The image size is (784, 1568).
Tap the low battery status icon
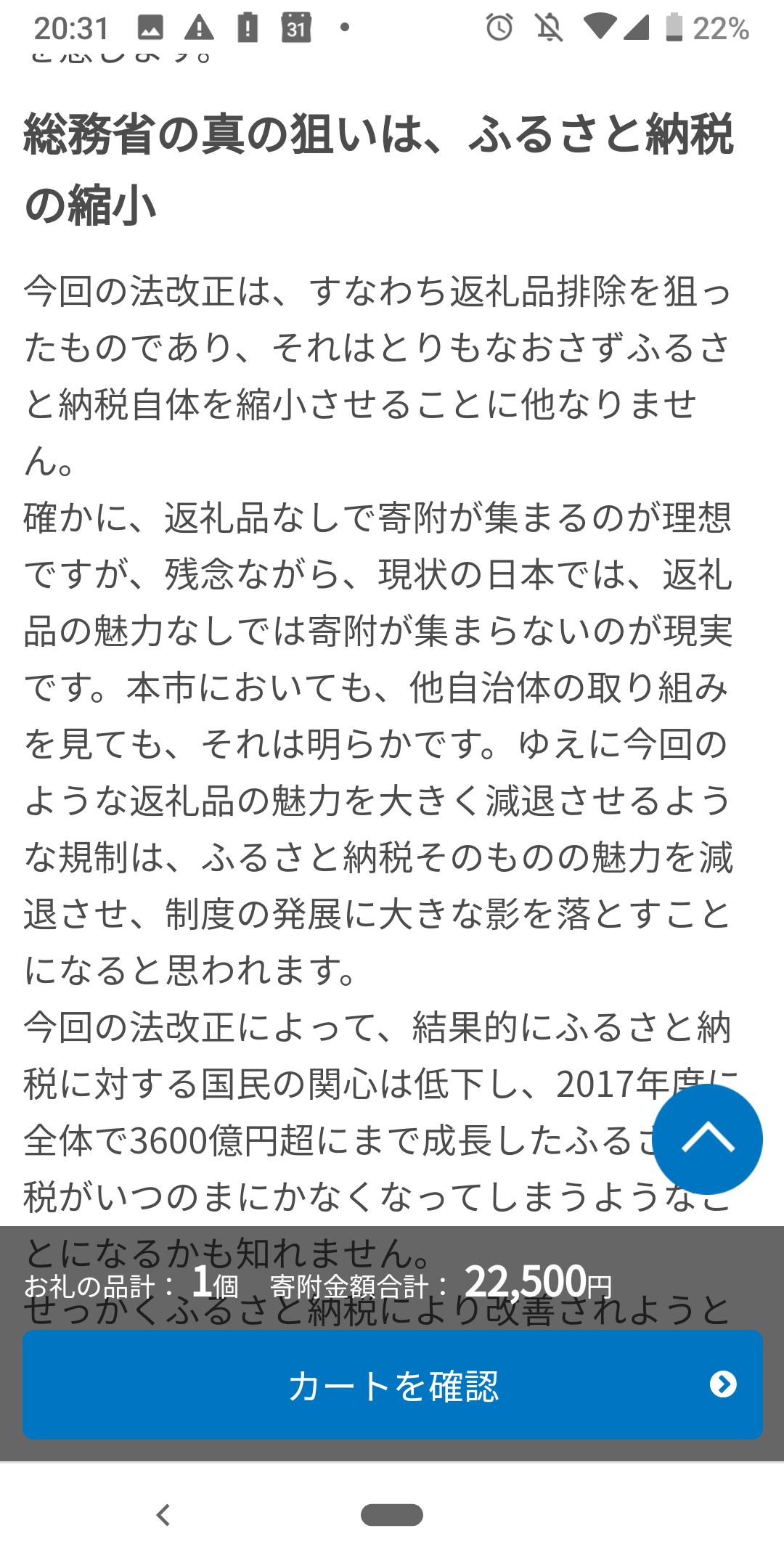[674, 27]
